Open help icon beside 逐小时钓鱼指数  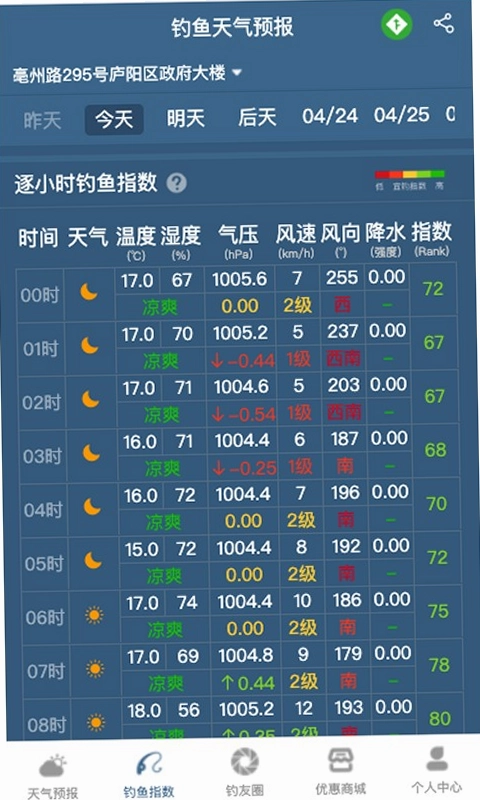[x=176, y=183]
